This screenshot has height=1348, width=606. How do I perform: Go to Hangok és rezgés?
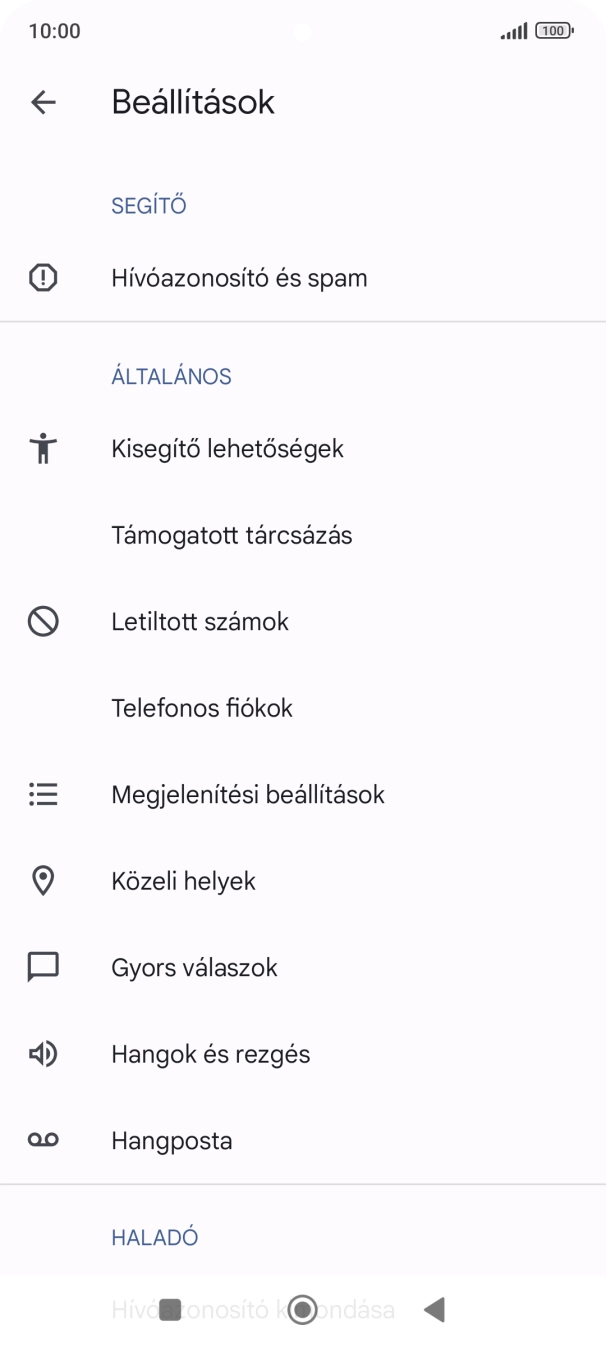[x=211, y=1054]
